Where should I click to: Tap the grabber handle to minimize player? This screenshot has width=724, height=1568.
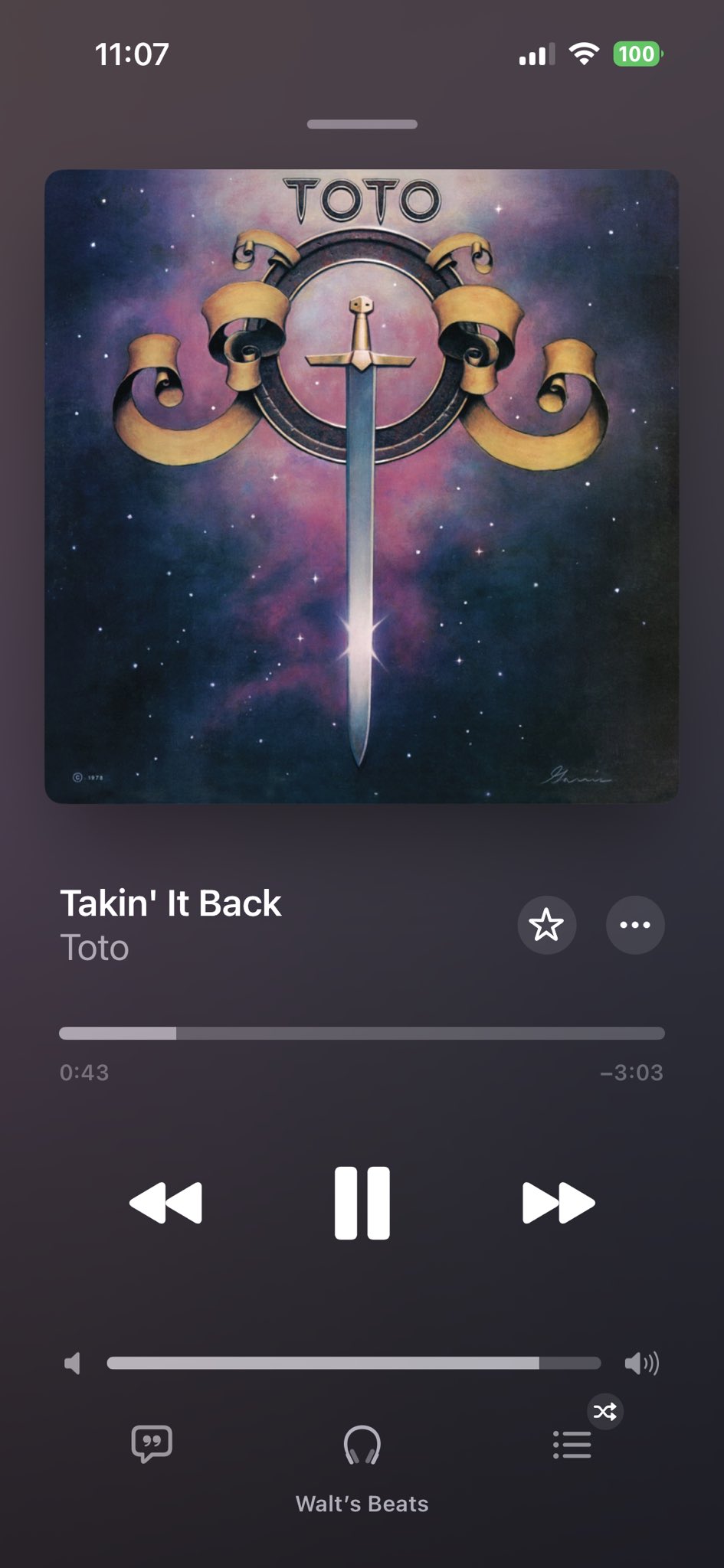(x=362, y=124)
